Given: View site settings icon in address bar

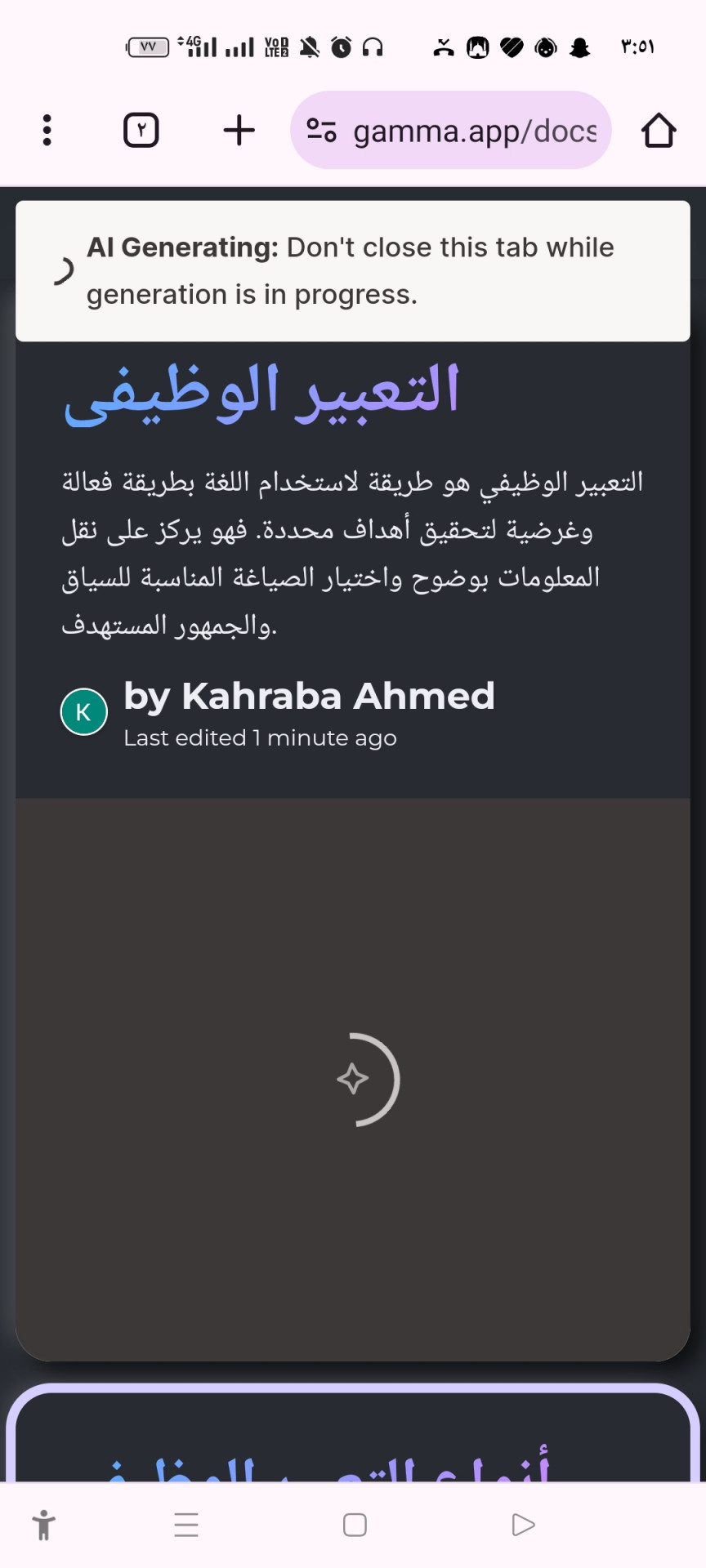Looking at the screenshot, I should [x=321, y=130].
